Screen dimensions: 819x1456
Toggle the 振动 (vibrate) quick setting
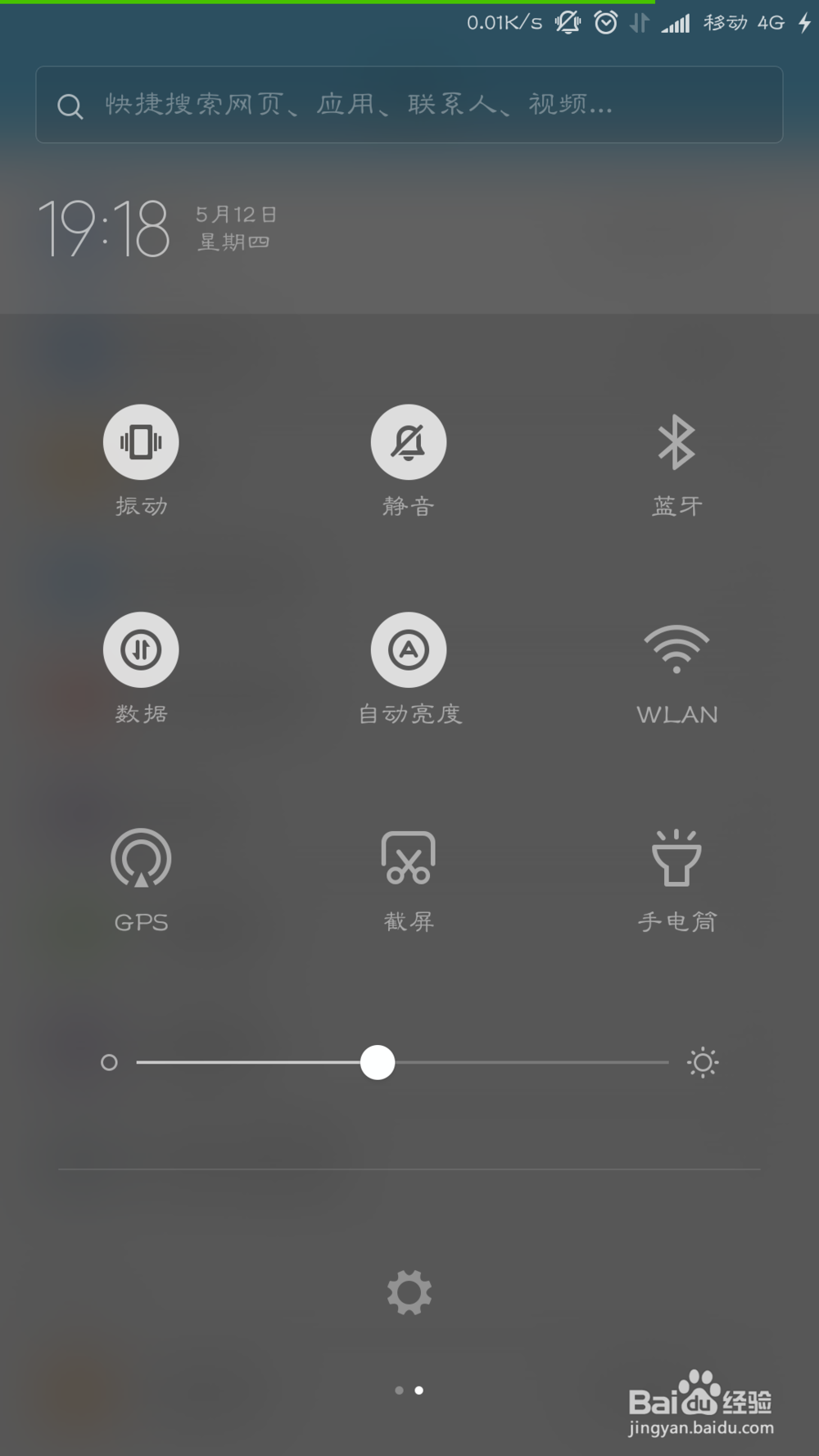[141, 441]
